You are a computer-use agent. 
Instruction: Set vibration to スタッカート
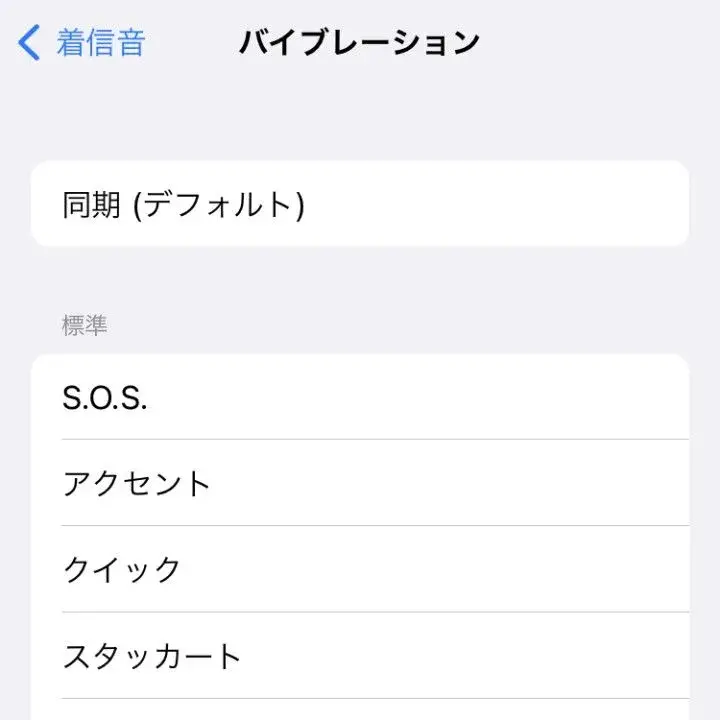coord(360,656)
